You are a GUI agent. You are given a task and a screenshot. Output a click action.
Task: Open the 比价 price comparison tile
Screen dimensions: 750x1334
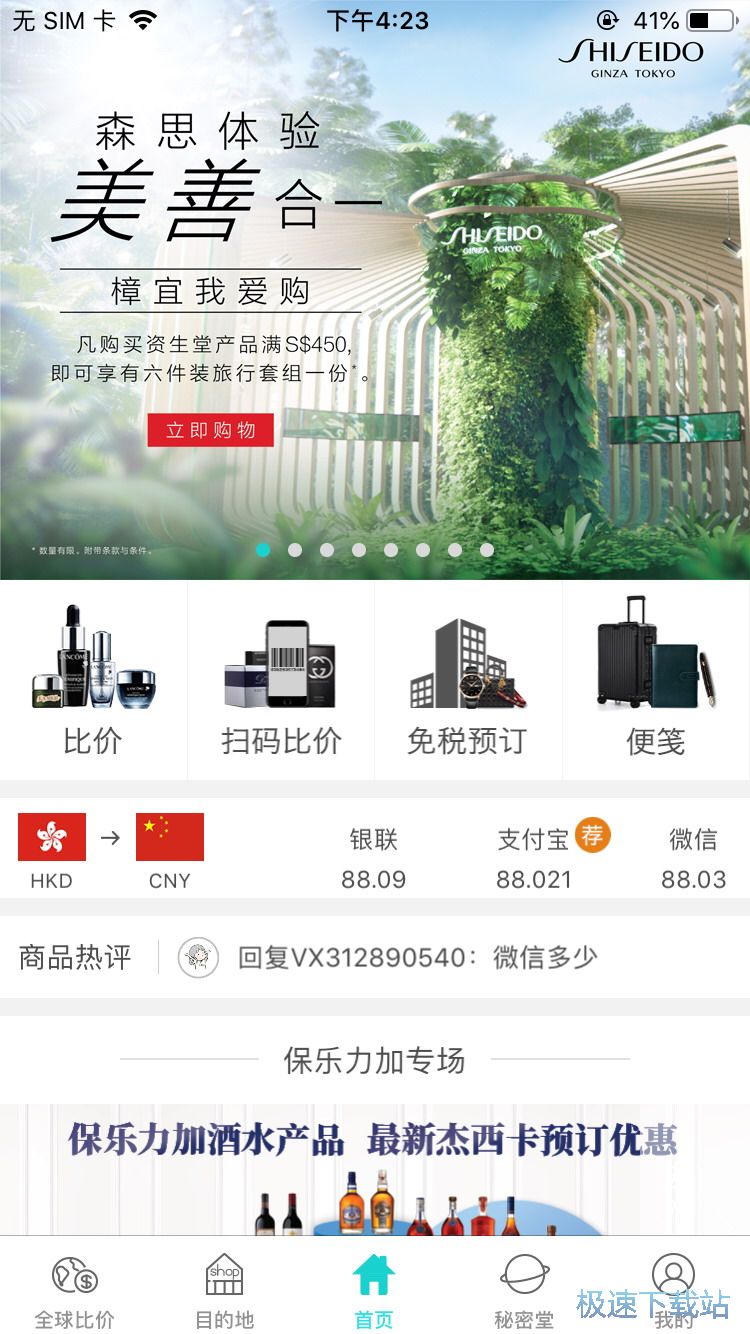tap(93, 680)
